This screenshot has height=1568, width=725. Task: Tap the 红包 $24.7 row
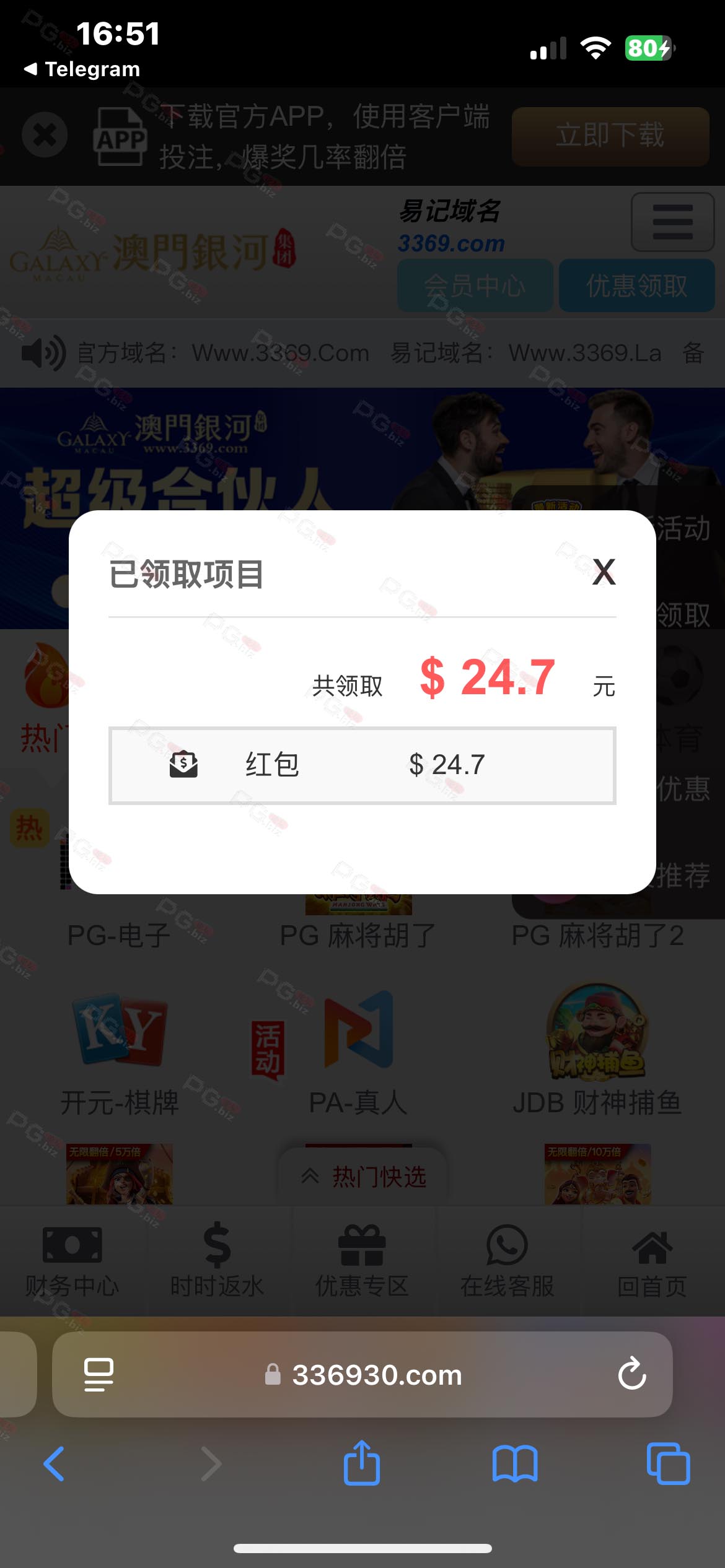click(362, 765)
